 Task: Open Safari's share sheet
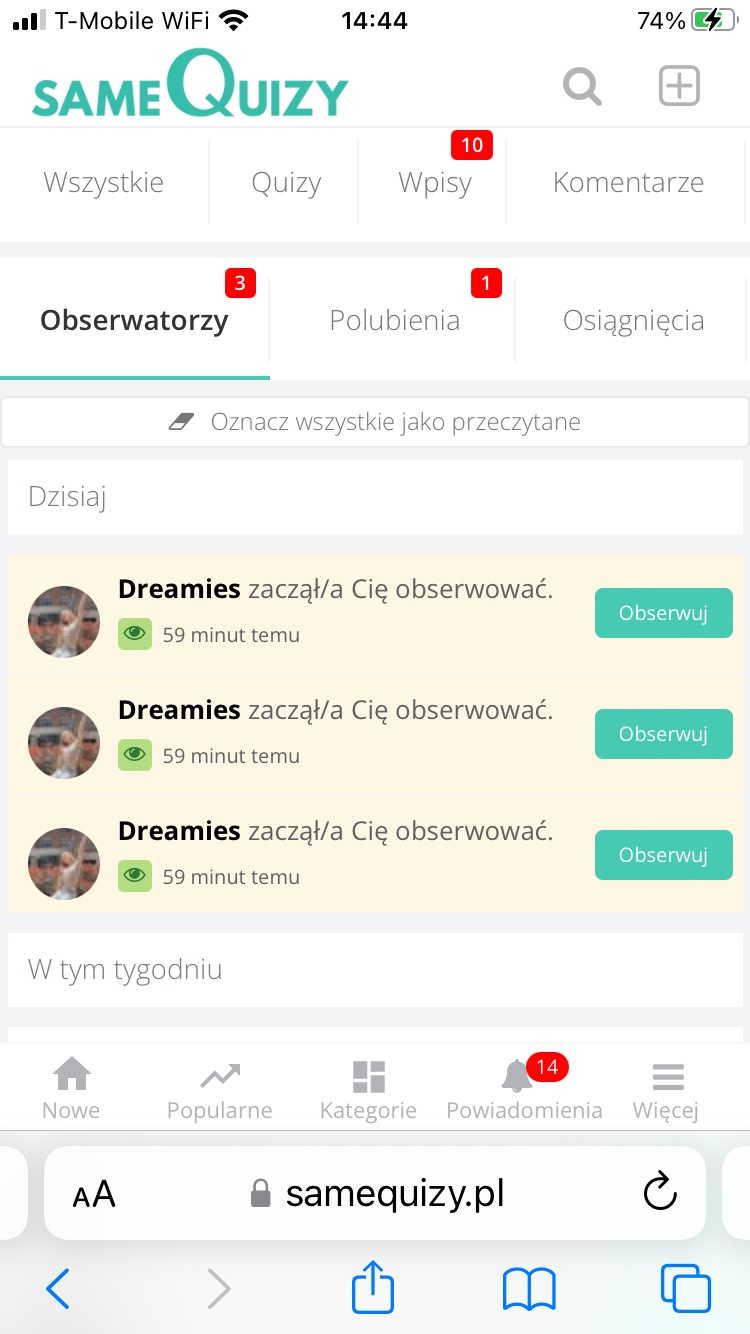click(x=373, y=1288)
